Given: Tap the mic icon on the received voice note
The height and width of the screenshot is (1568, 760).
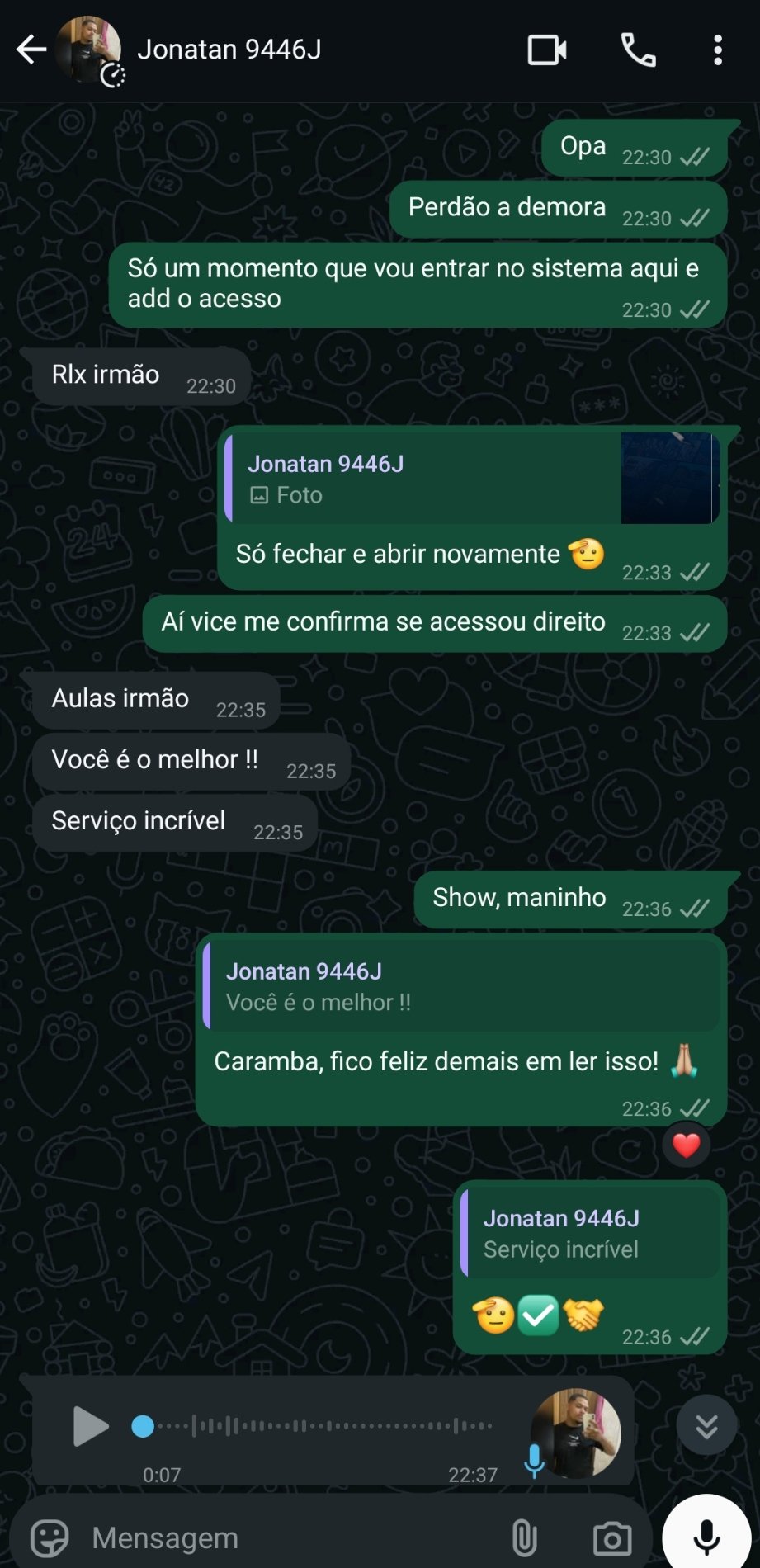Looking at the screenshot, I should (536, 1458).
